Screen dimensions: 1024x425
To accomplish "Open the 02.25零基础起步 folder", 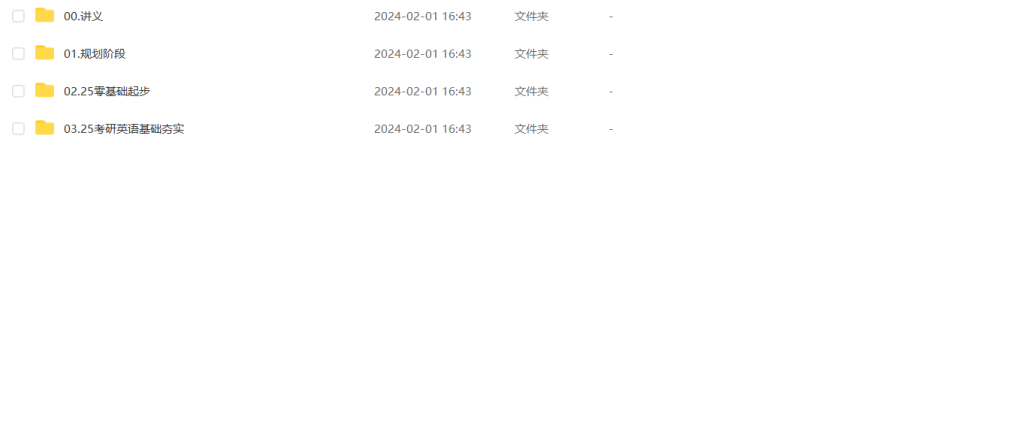I will (x=107, y=91).
